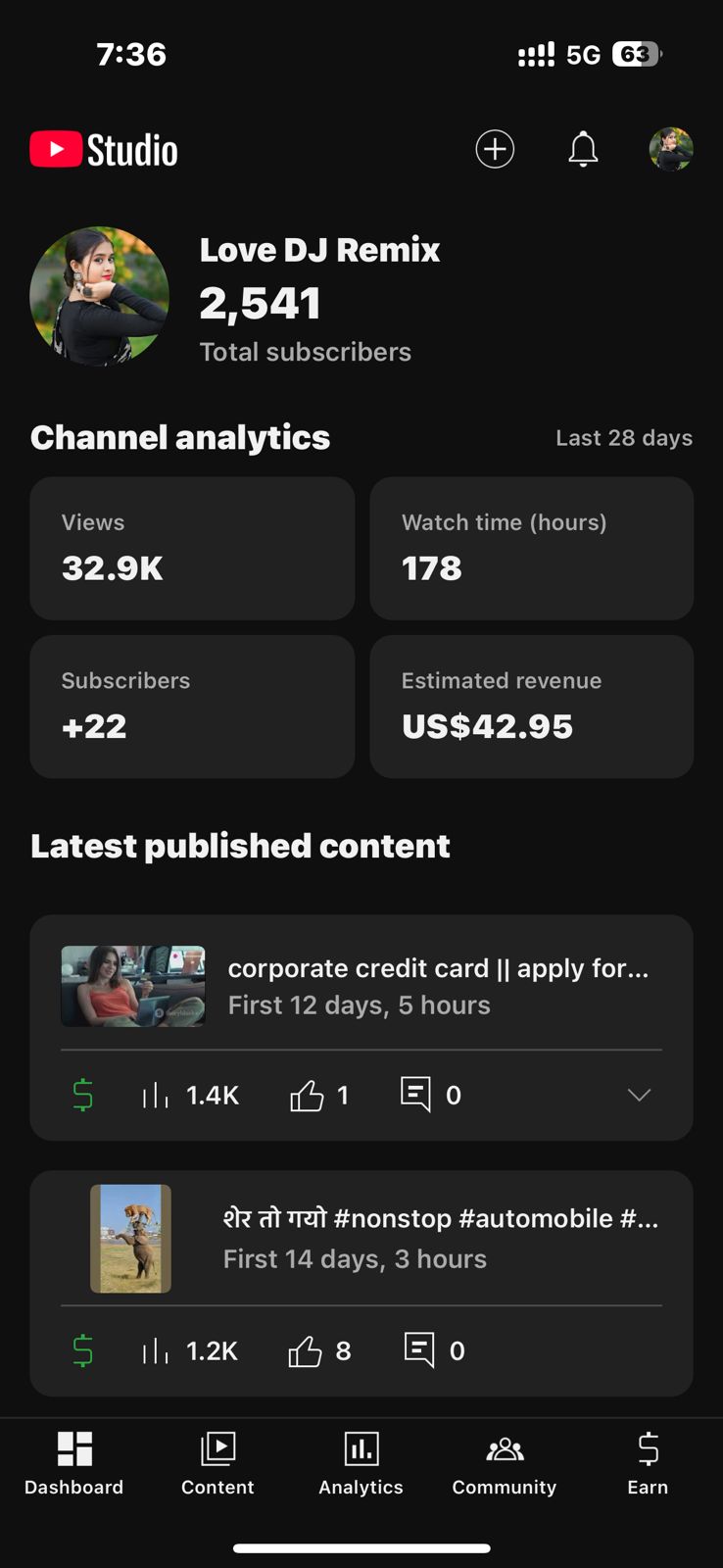Select the Dashboard tab
The image size is (723, 1568).
click(x=74, y=1464)
